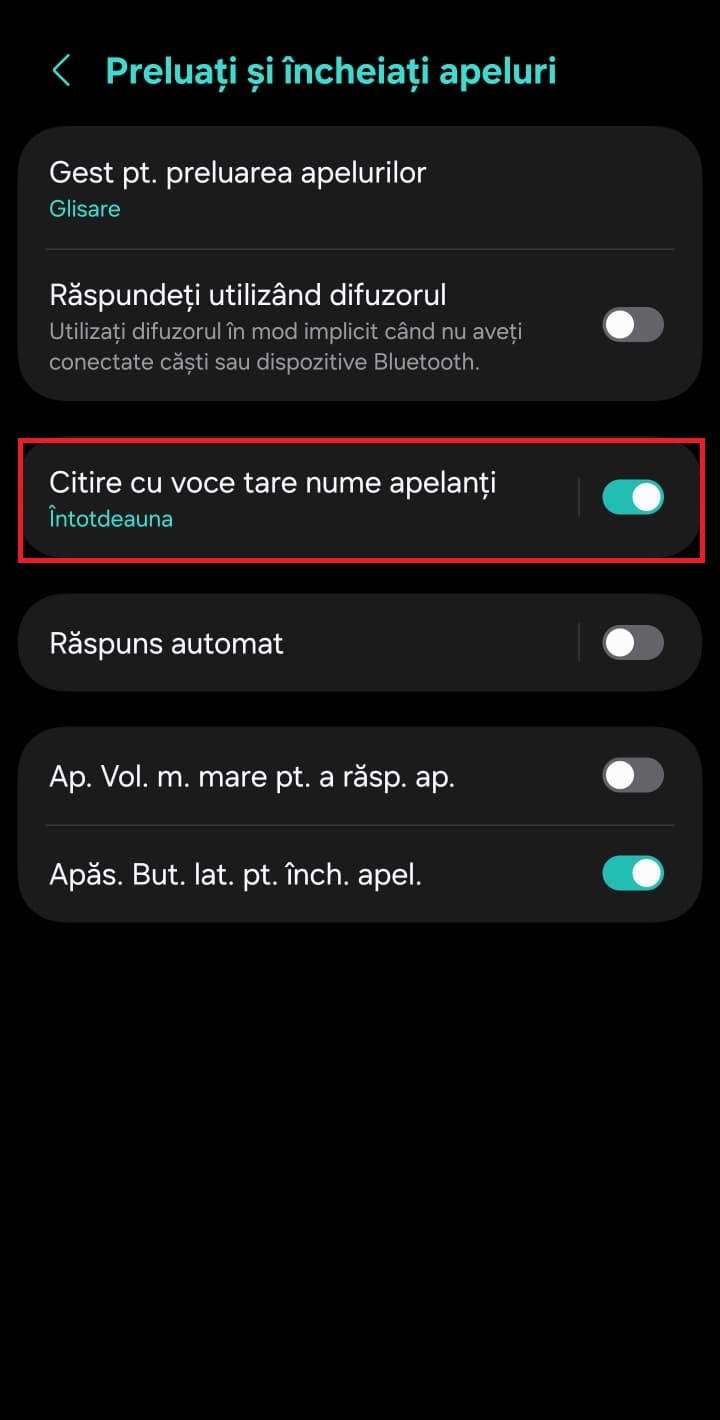This screenshot has height=1420, width=720.
Task: Disable Apăs. But. lat. pt. înch. apel.
Action: 632,873
